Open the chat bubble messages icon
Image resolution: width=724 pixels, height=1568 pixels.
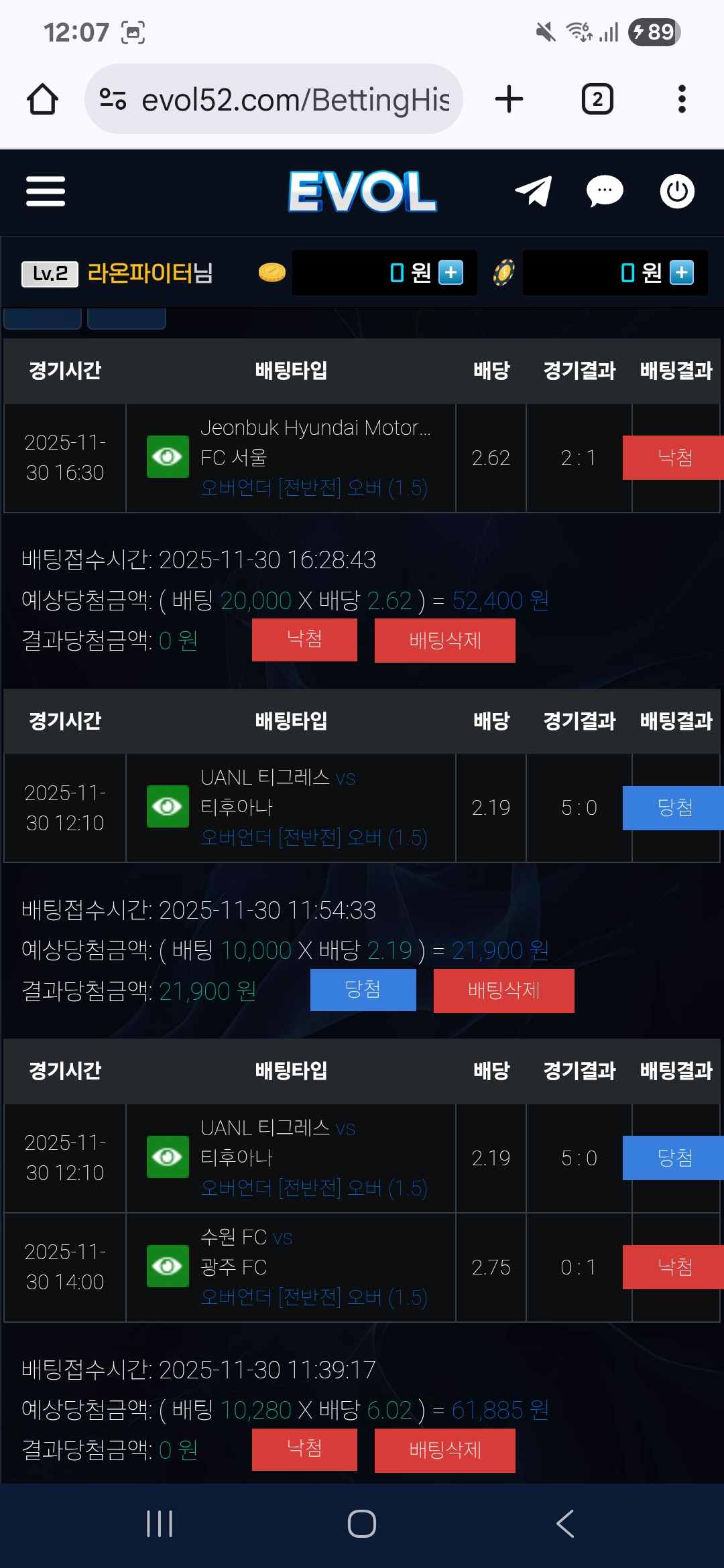(x=605, y=192)
